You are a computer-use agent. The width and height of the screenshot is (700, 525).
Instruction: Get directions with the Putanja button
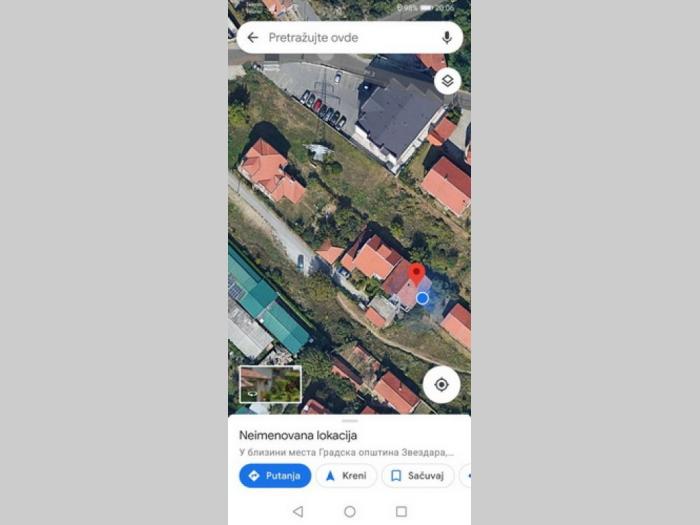[x=275, y=476]
